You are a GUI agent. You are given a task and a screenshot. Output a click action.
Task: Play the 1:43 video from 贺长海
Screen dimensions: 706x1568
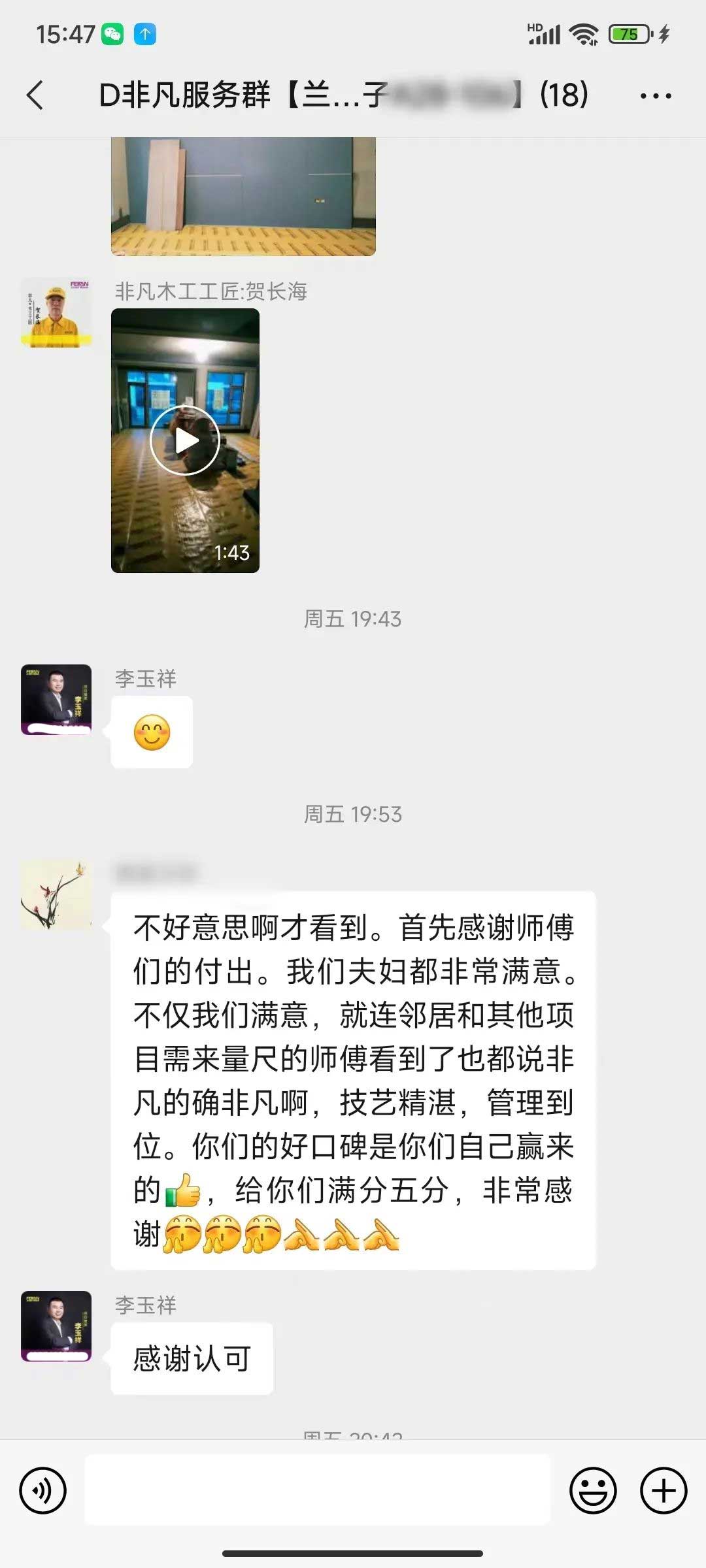click(x=185, y=441)
